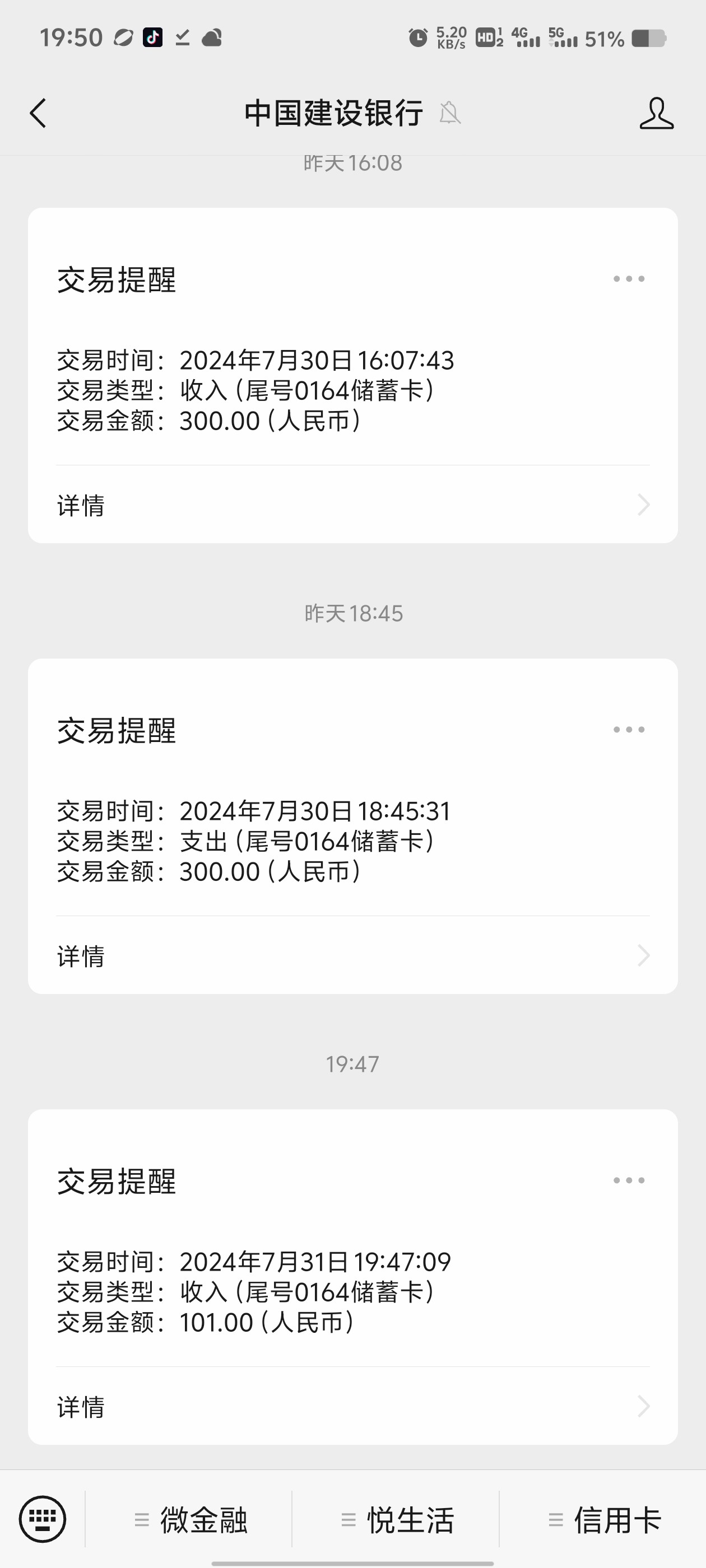Image resolution: width=706 pixels, height=1568 pixels.
Task: Open more options for the 19:47:09 transaction
Action: (x=629, y=1180)
